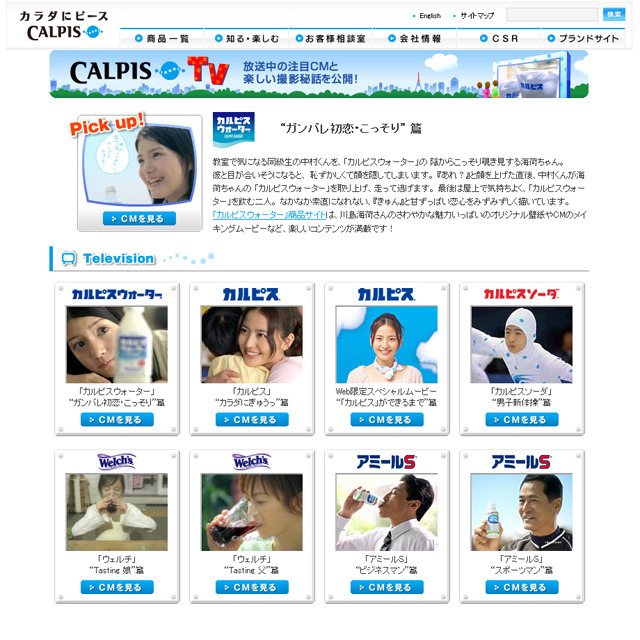
Task: Open the アミールS スポーツマン篇 CM
Action: (x=521, y=587)
